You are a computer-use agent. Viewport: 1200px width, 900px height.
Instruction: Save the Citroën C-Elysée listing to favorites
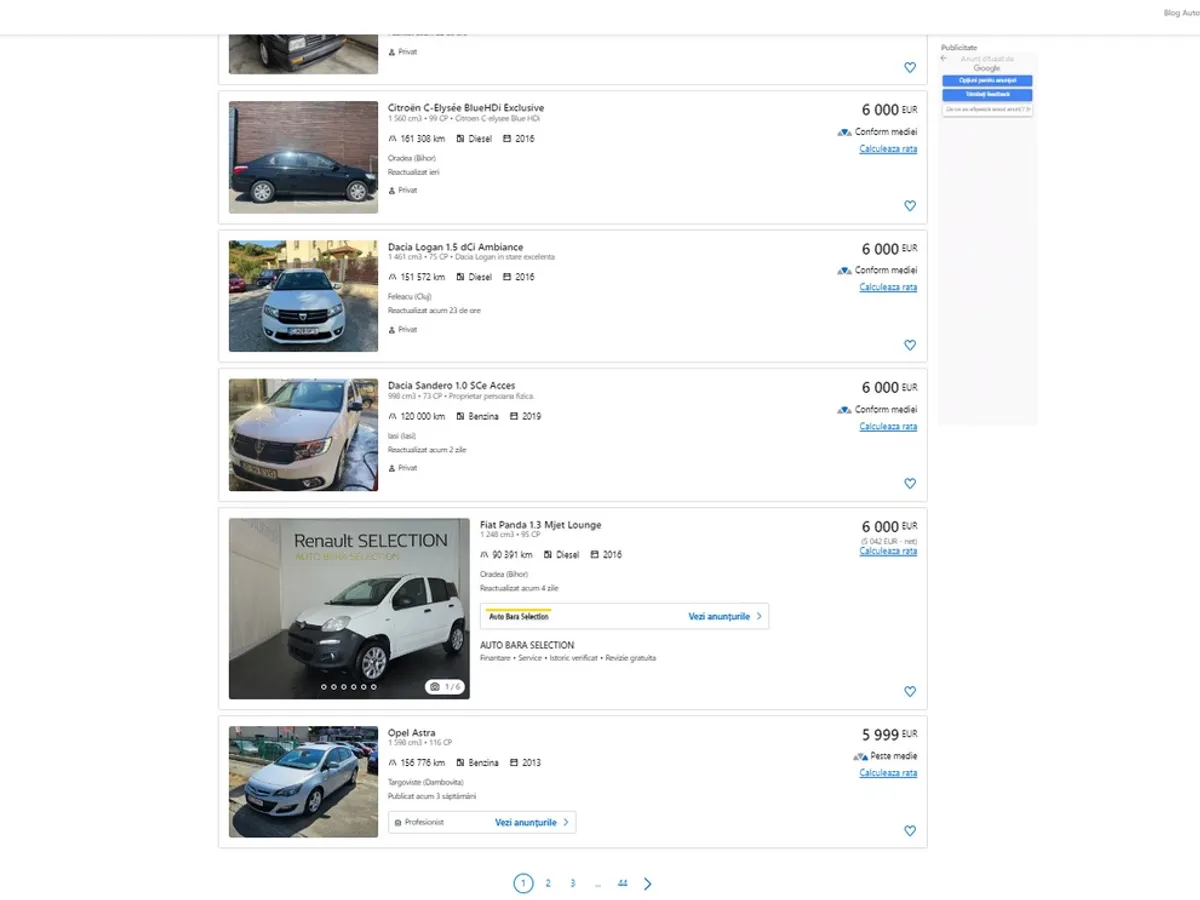click(910, 206)
